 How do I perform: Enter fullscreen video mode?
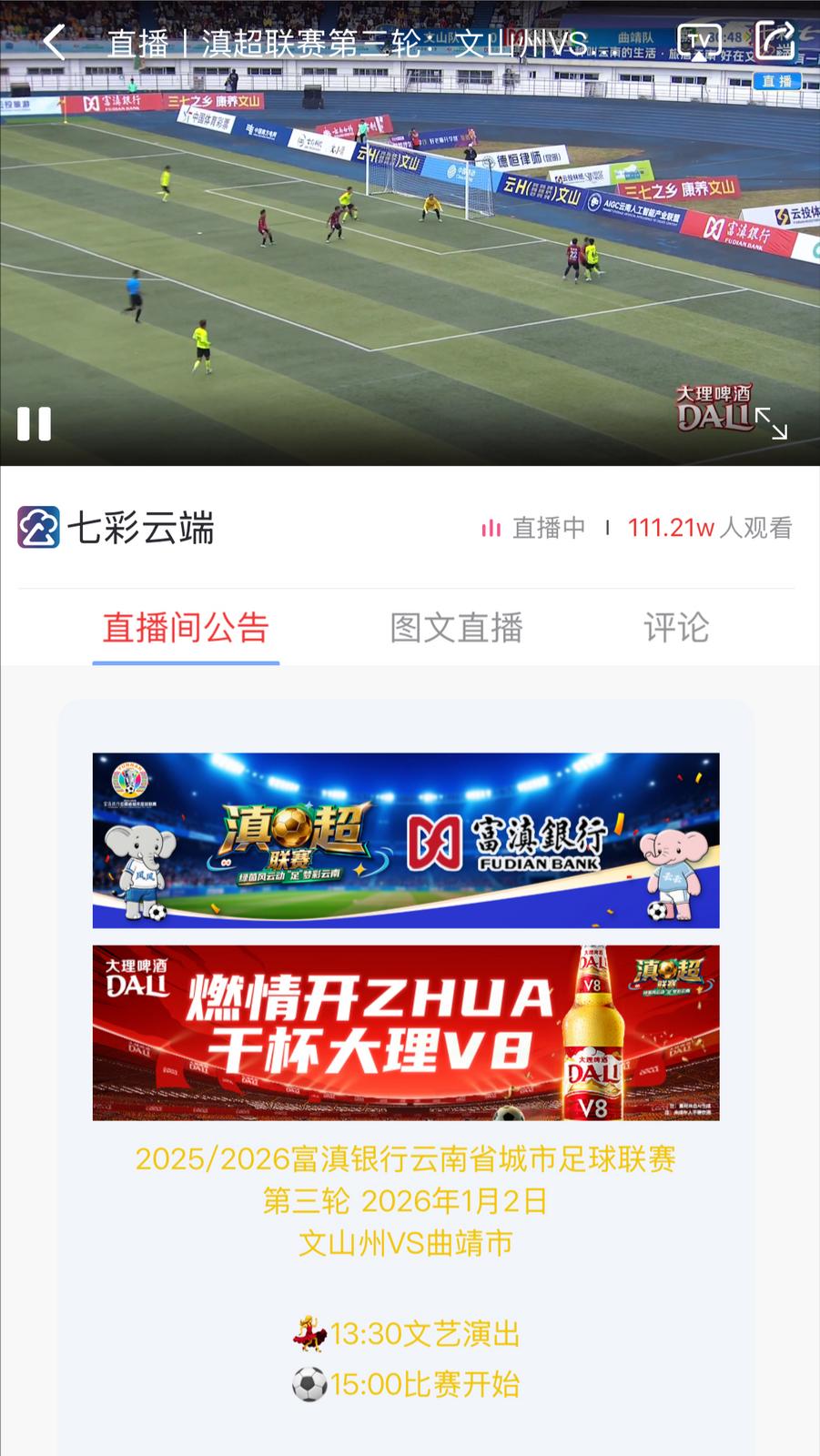[771, 424]
